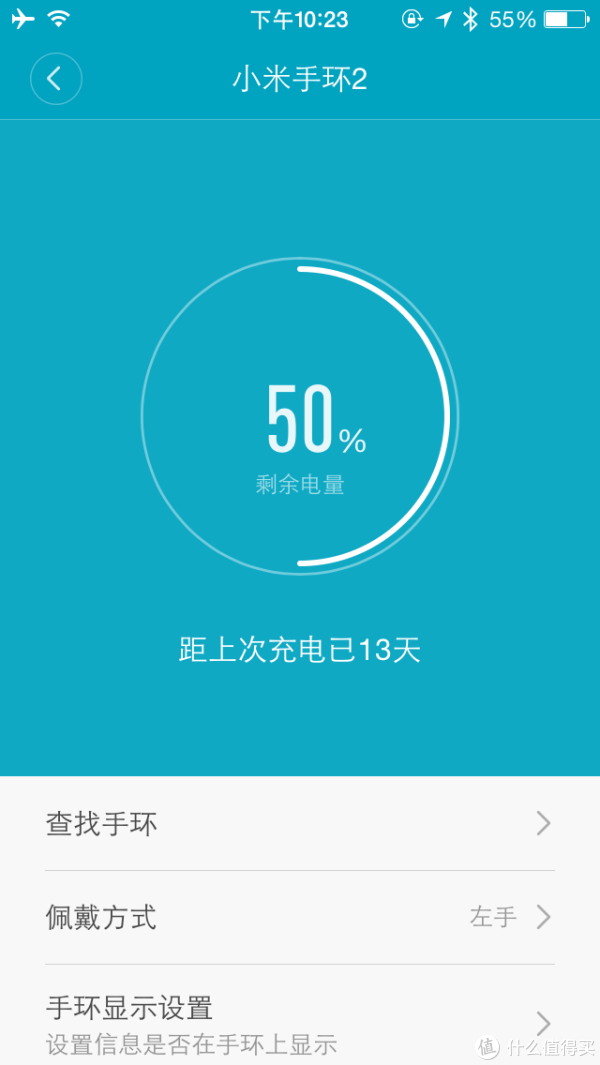
Task: Go back from the 小米手环2 page
Action: (56, 79)
